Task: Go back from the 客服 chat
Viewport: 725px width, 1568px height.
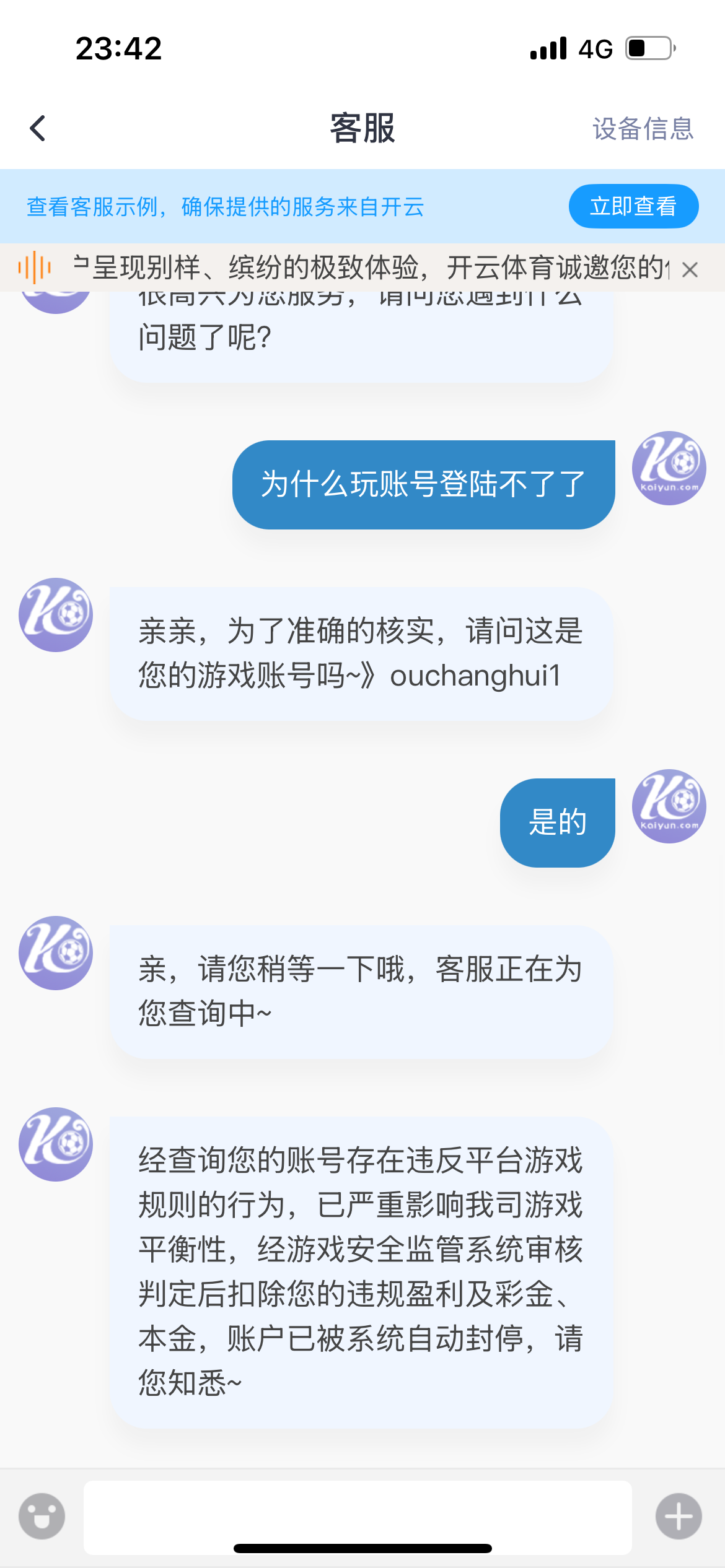Action: point(38,129)
